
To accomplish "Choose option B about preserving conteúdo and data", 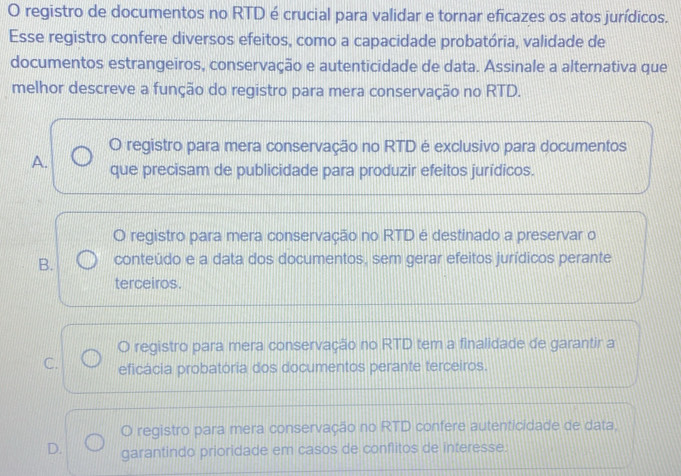I will click(89, 263).
